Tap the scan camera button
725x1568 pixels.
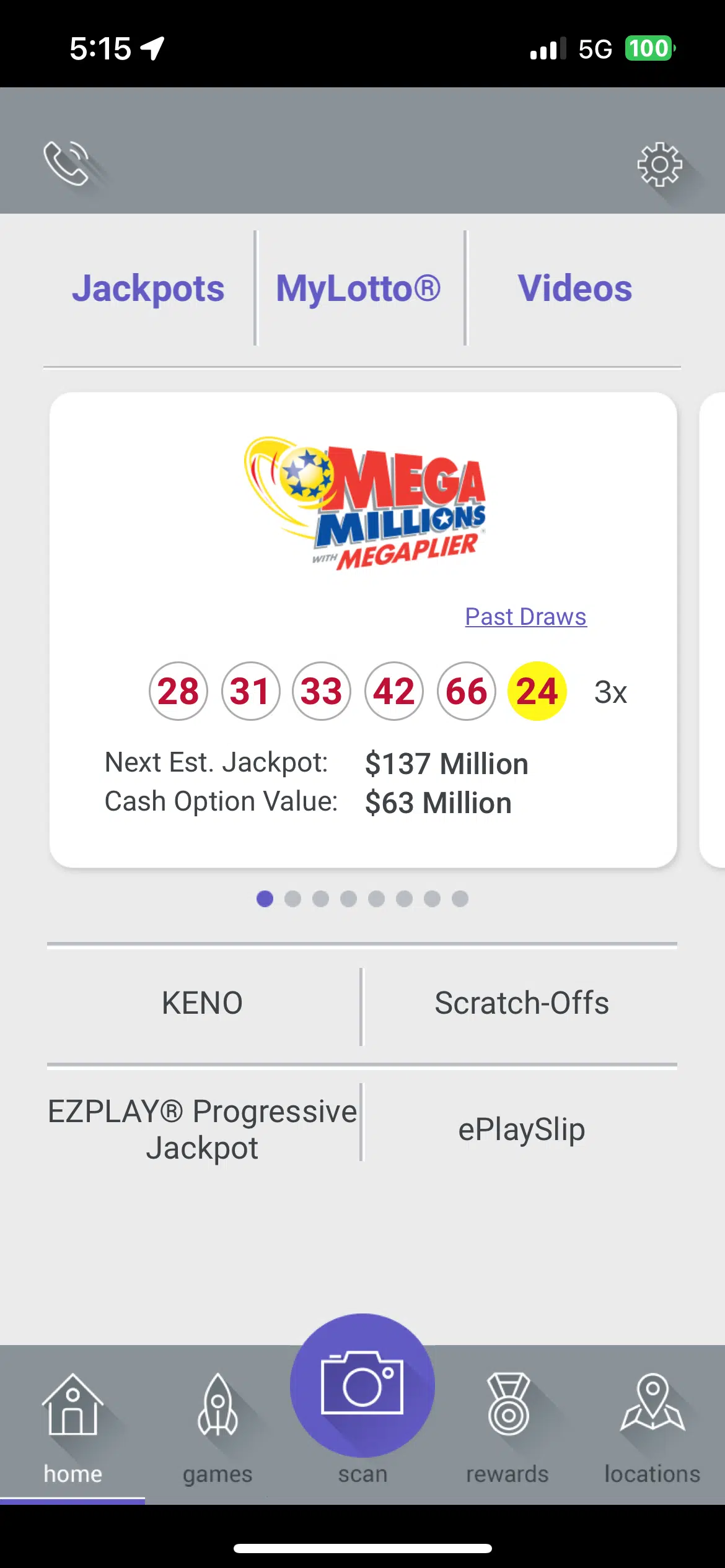(x=362, y=1386)
